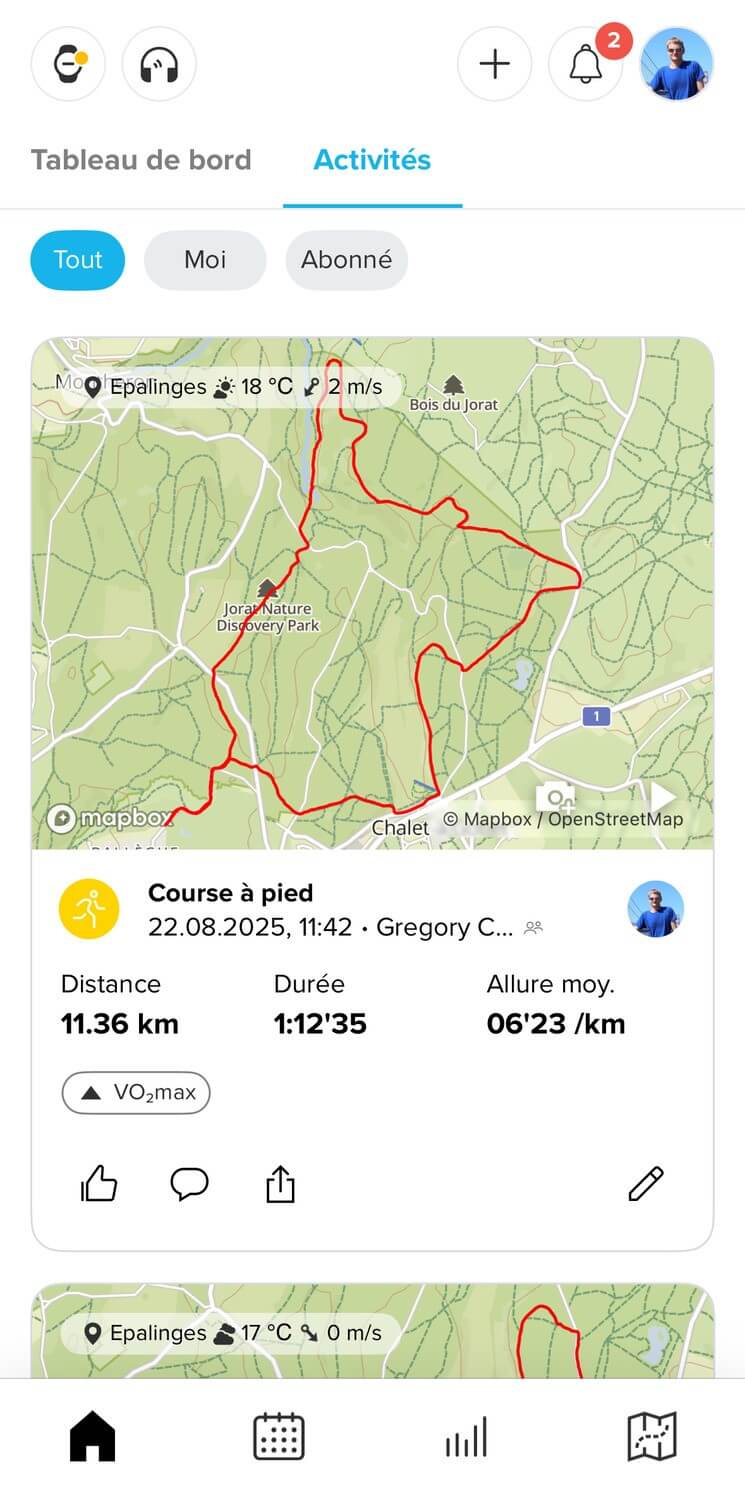
Task: Open the map tab in bottom bar
Action: pos(652,1437)
